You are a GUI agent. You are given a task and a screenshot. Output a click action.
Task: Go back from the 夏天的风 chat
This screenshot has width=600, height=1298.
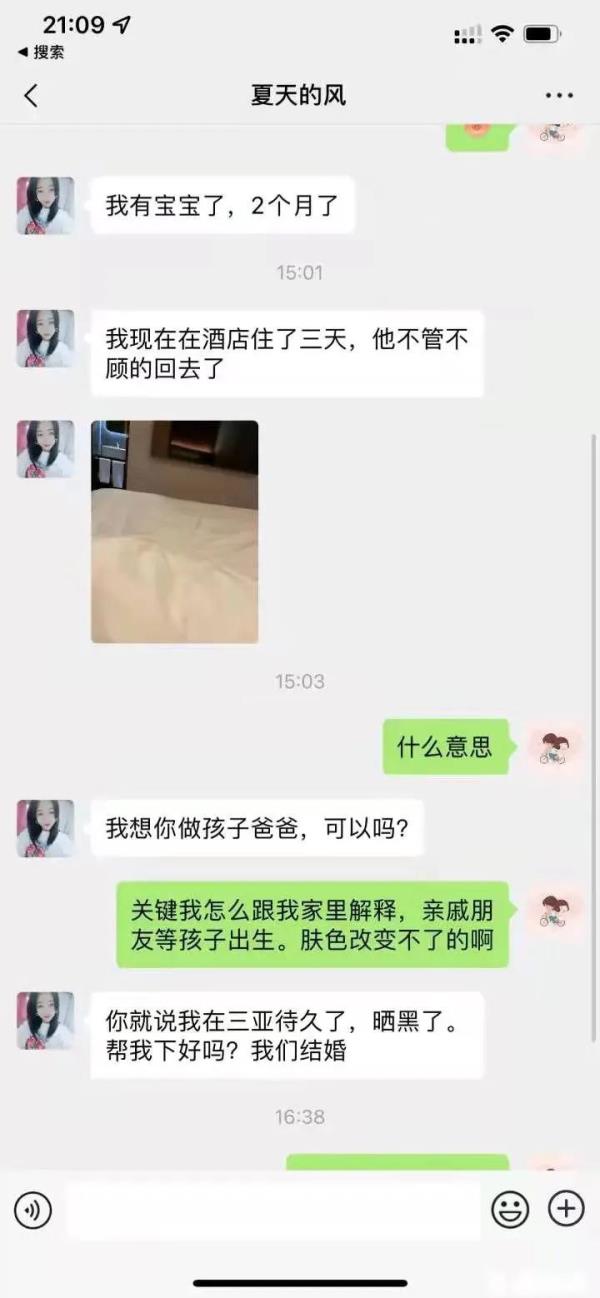pos(31,96)
